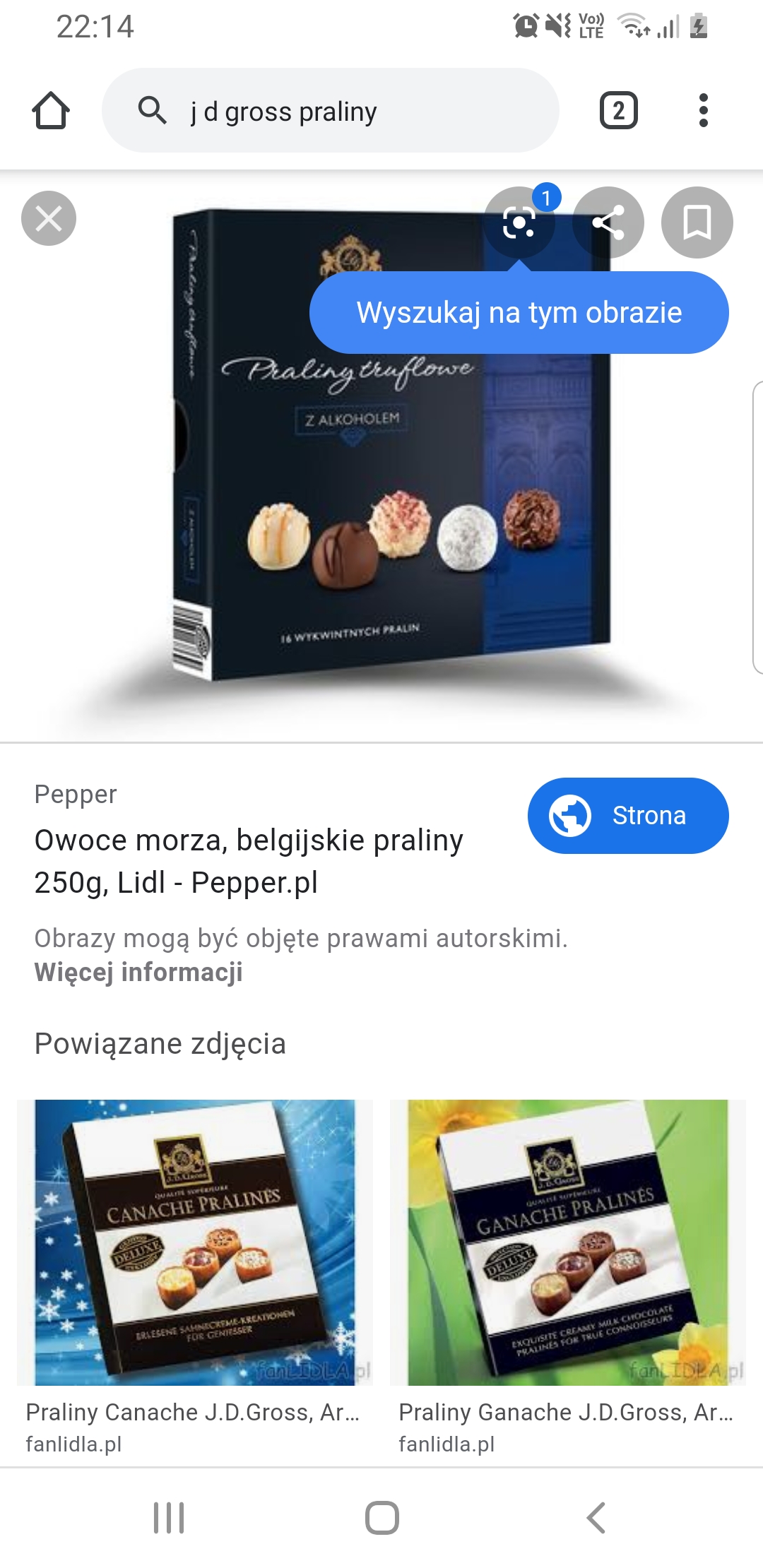Close the image preview
Screen dimensions: 763x1568
tap(49, 218)
